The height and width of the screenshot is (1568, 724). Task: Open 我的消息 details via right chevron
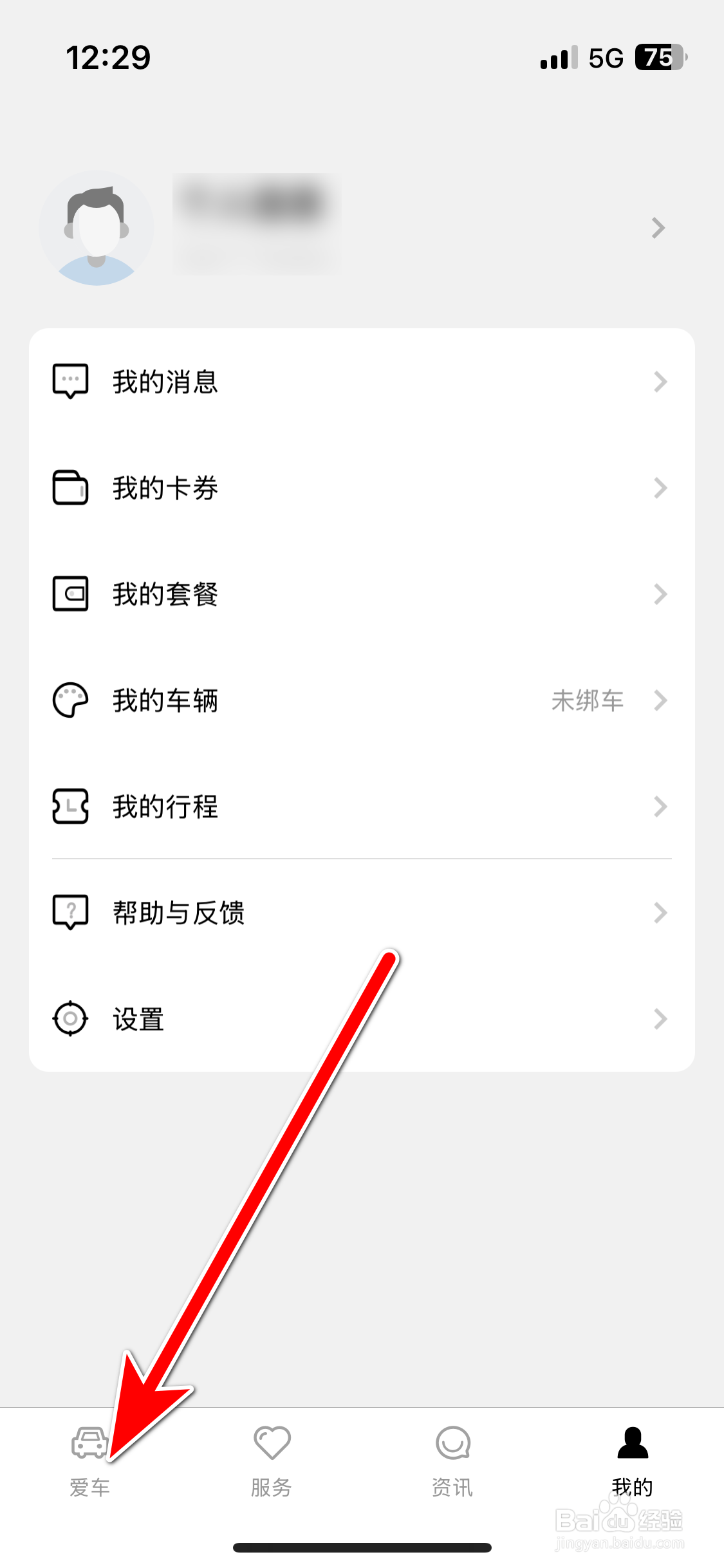pos(660,382)
